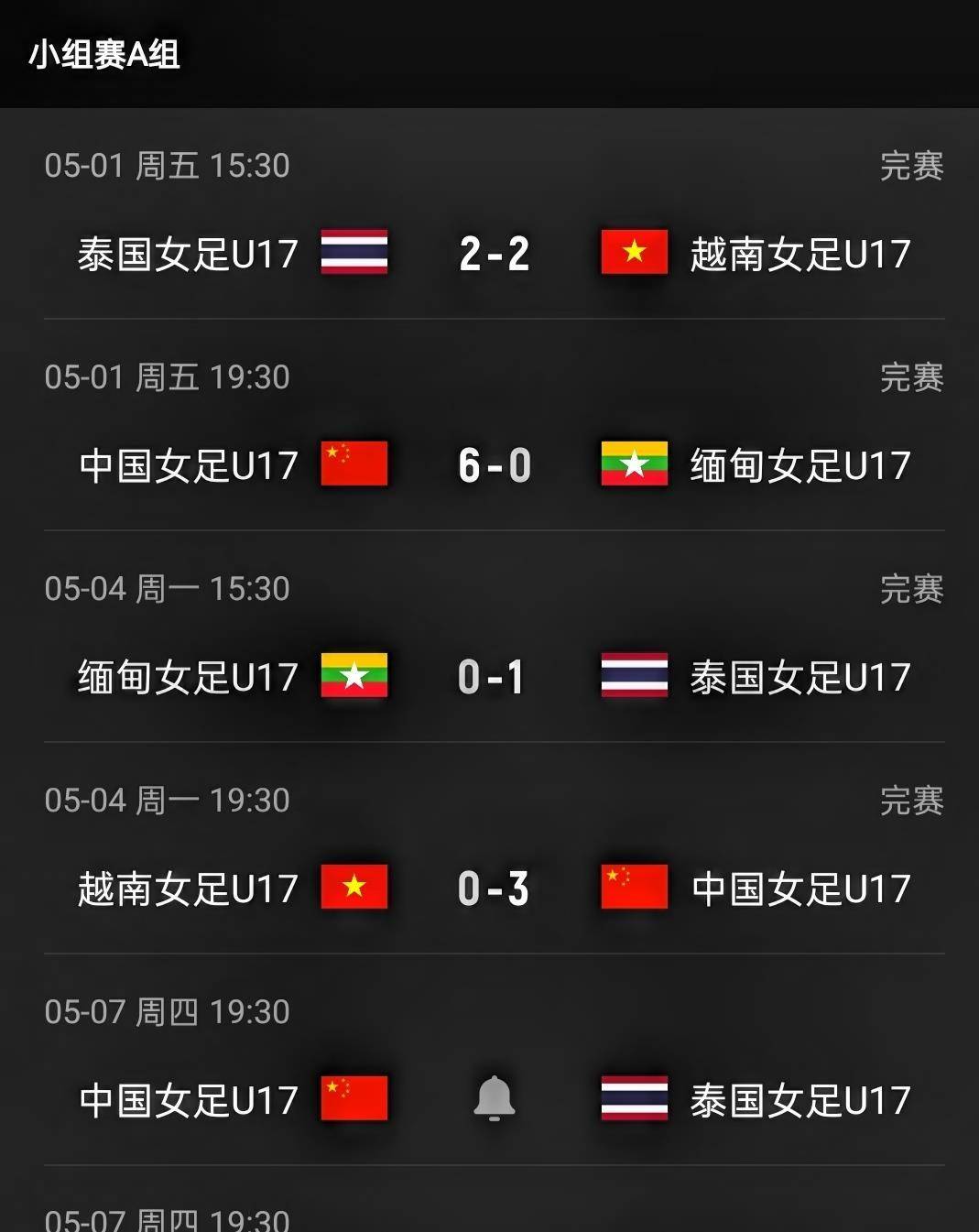Set reminder bell for China vs Thailand

pos(495,1098)
